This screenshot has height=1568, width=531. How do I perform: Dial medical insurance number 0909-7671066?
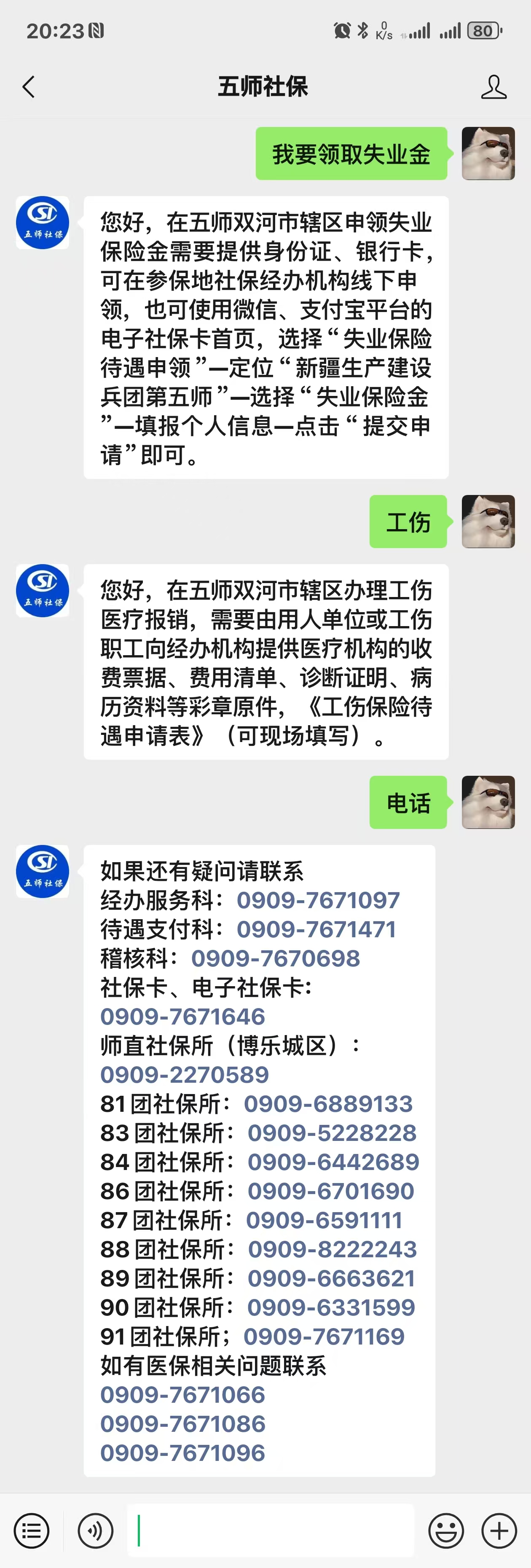click(x=182, y=1395)
